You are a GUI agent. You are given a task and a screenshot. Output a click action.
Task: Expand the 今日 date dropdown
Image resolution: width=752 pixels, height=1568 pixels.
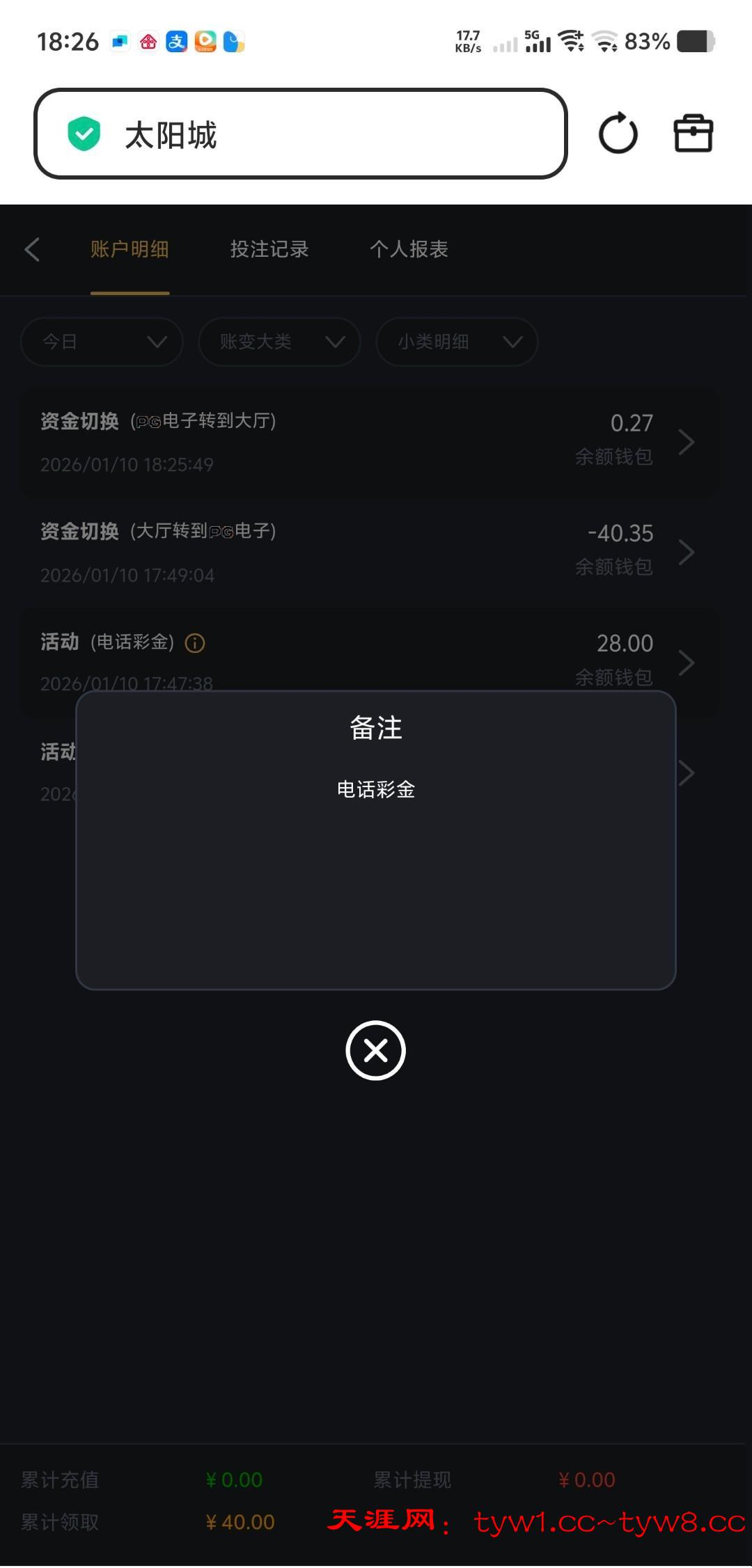102,342
